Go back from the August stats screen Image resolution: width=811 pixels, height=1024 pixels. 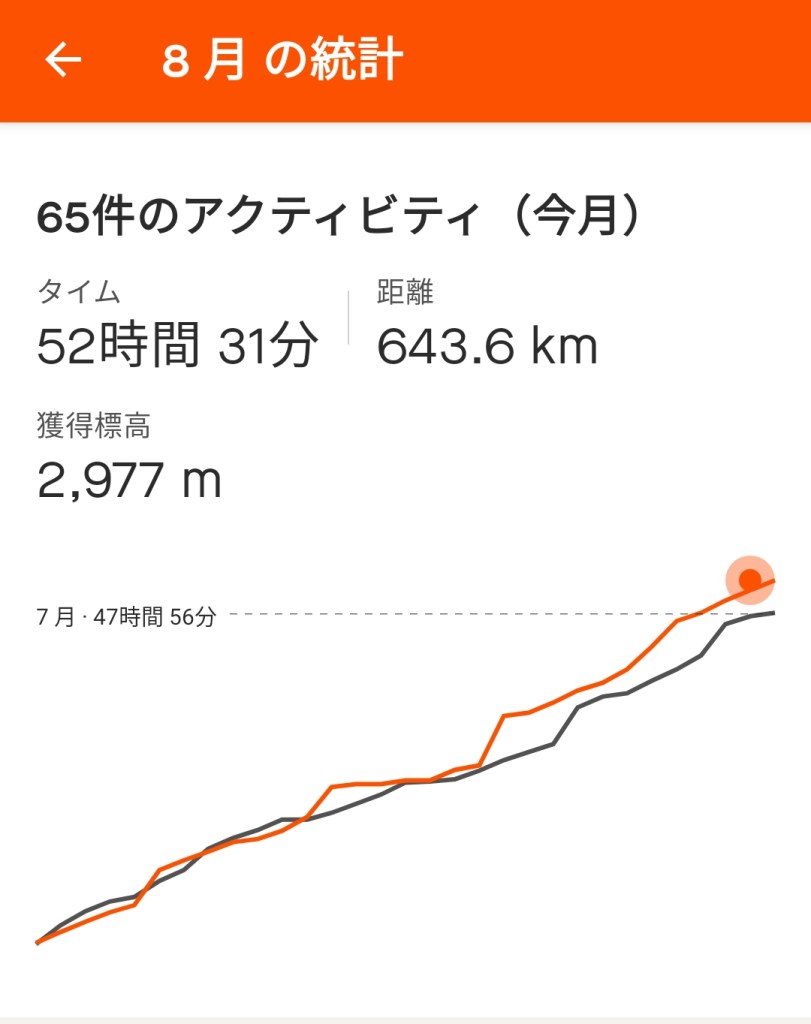[x=63, y=60]
